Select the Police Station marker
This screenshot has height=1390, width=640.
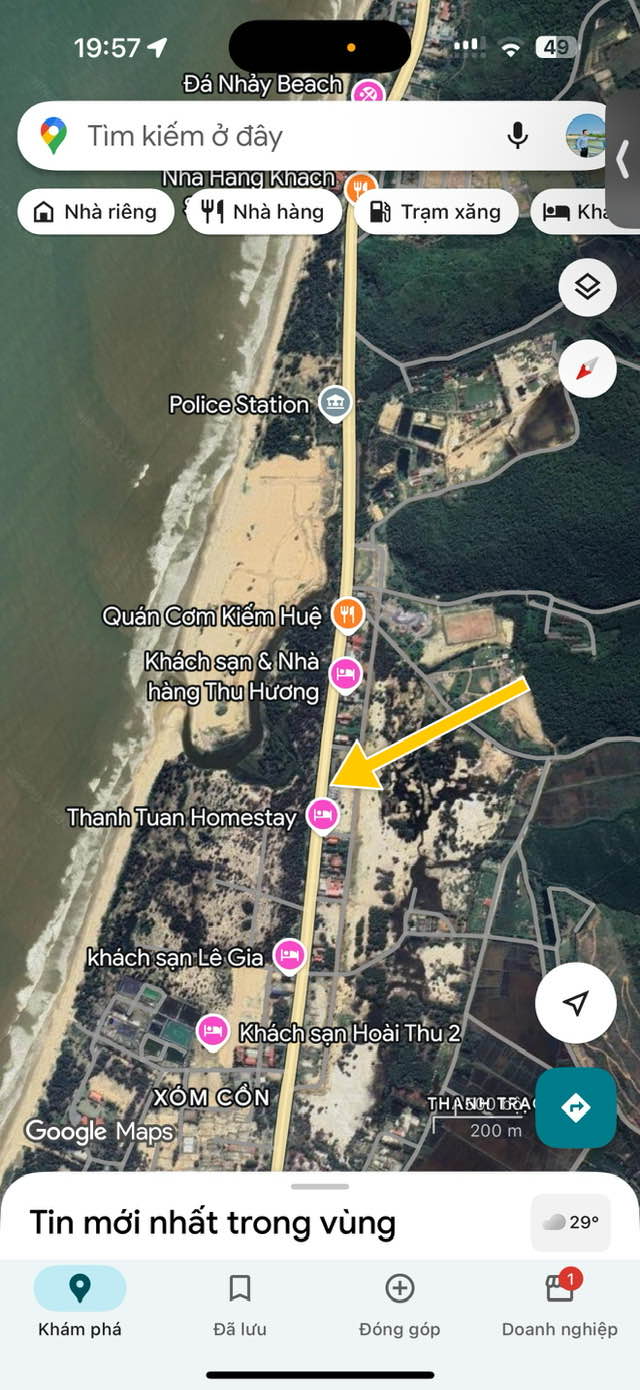point(335,404)
